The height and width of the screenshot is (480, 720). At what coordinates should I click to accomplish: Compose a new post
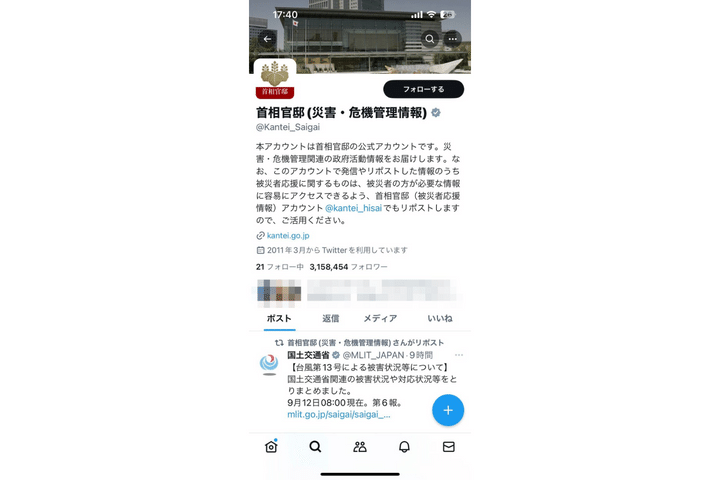pyautogui.click(x=448, y=410)
